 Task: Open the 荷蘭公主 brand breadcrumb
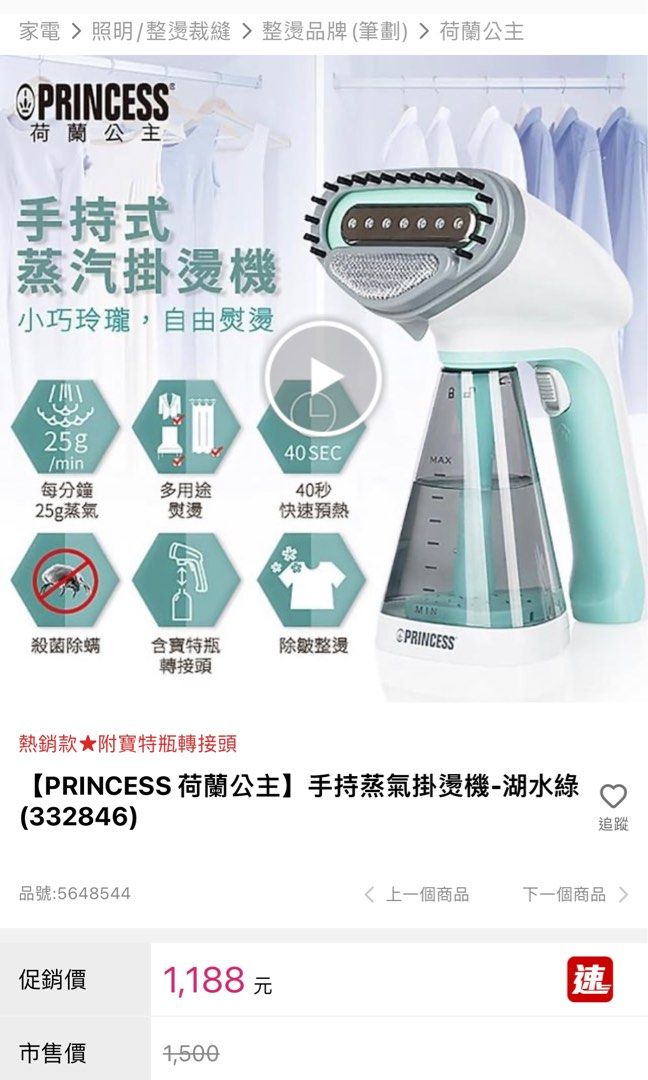coord(481,31)
